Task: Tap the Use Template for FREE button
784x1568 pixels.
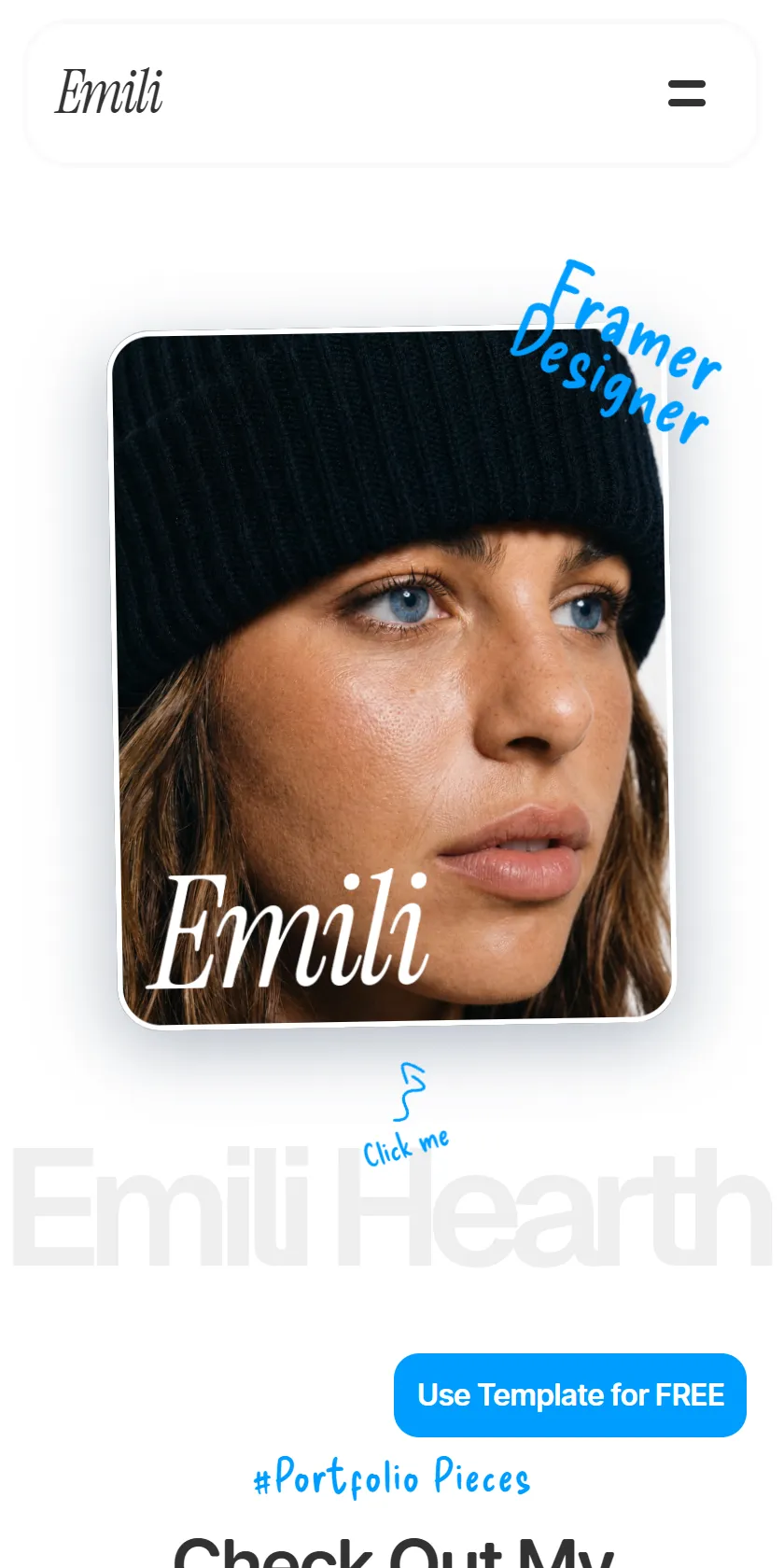Action: point(570,1395)
